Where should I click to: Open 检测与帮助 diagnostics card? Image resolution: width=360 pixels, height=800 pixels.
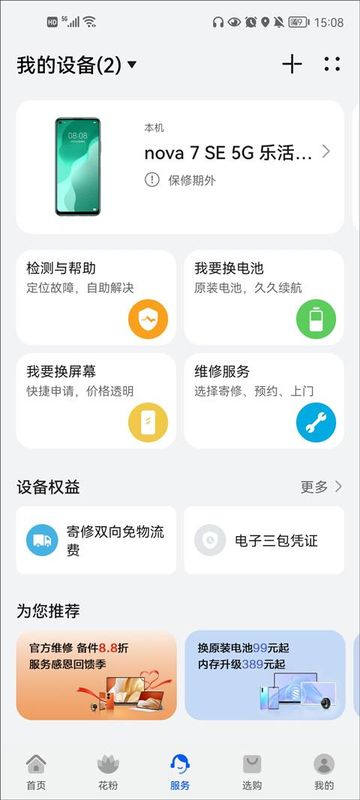point(96,297)
